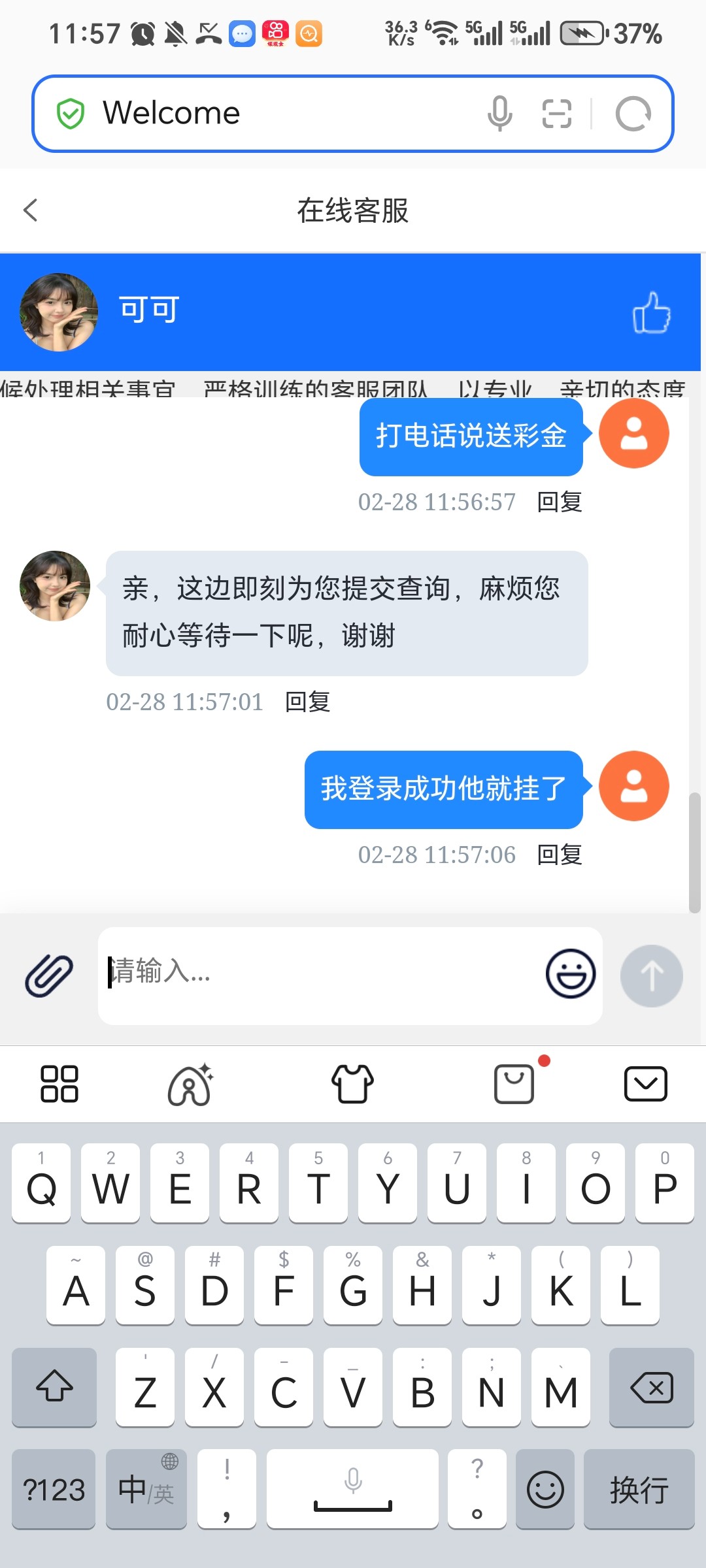706x1568 pixels.
Task: Start voice search in the address bar
Action: (x=499, y=114)
